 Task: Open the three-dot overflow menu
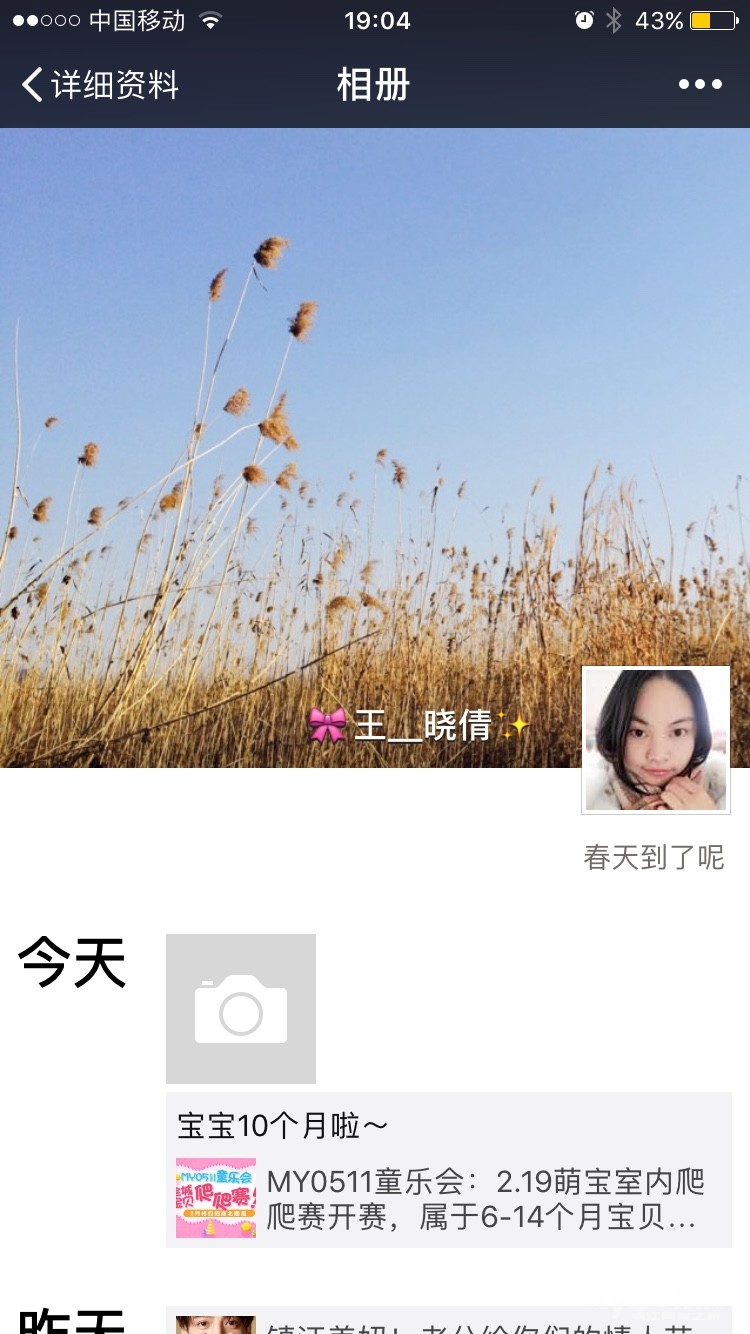pos(700,85)
